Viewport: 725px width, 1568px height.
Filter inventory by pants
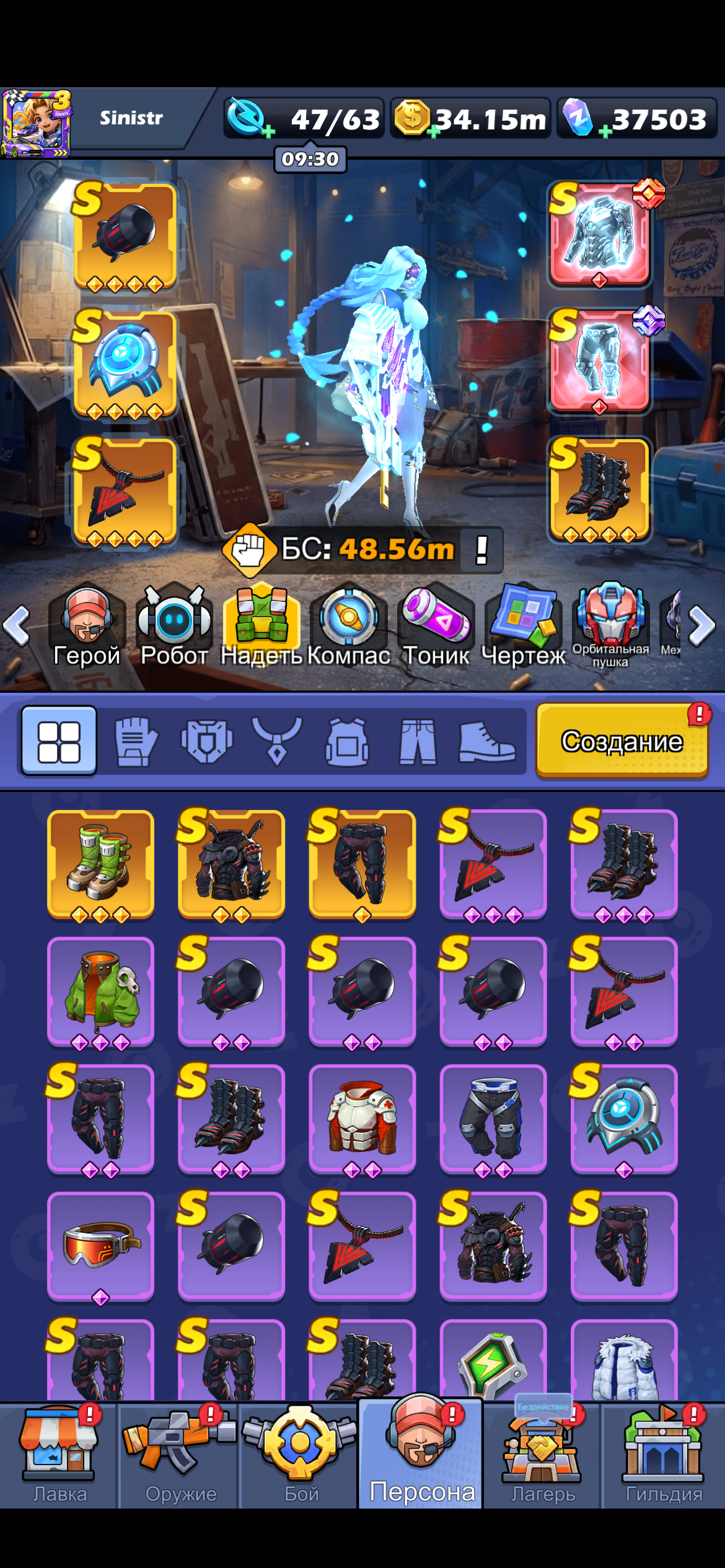point(418,741)
